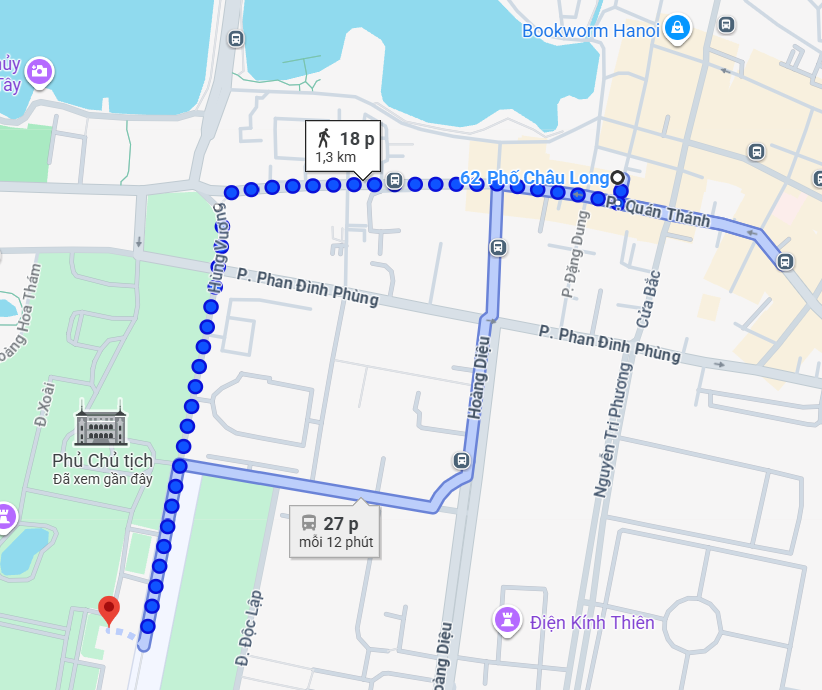
Task: Tap the red destination pin
Action: pyautogui.click(x=109, y=608)
